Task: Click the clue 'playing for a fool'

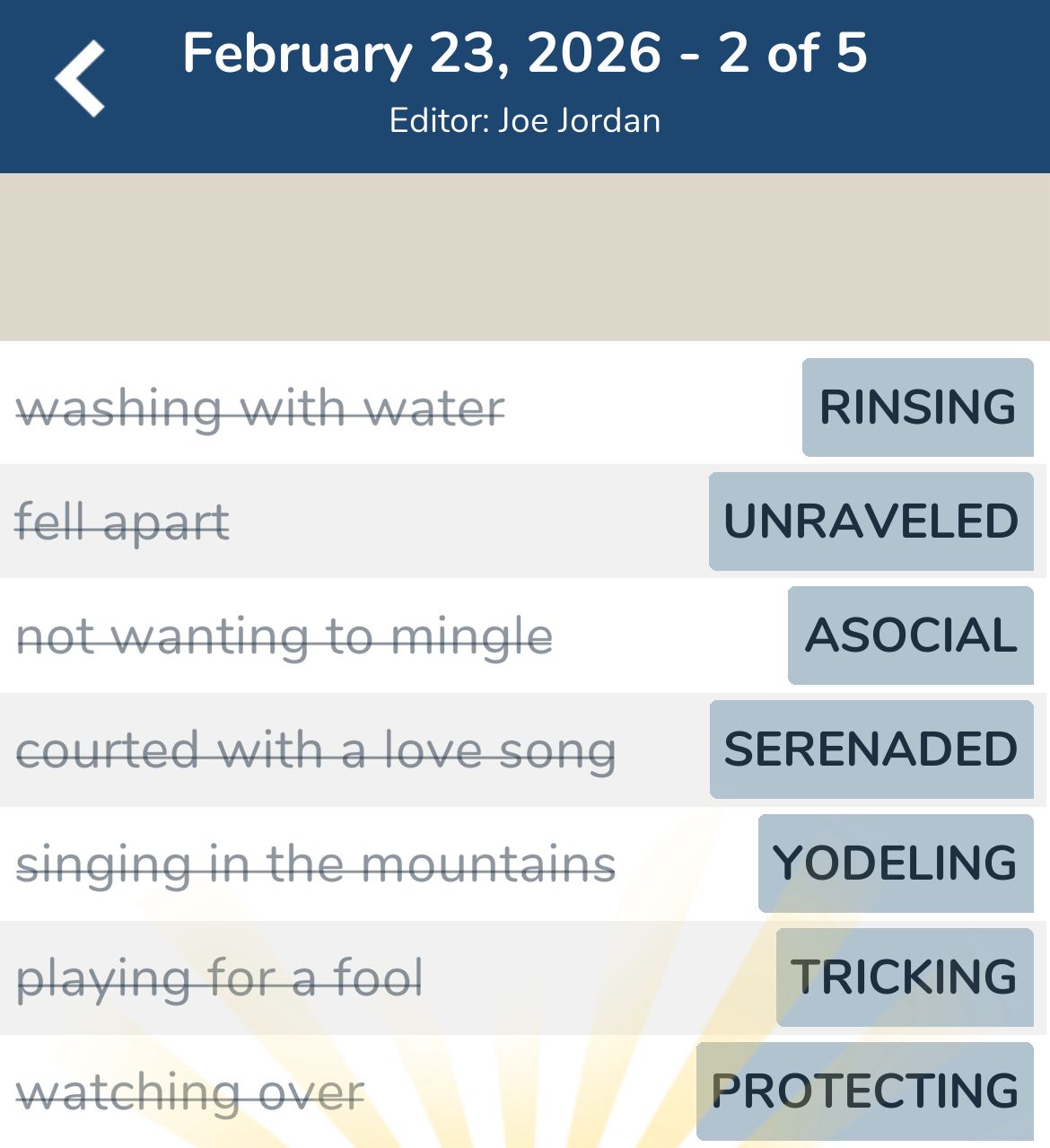Action: tap(221, 977)
